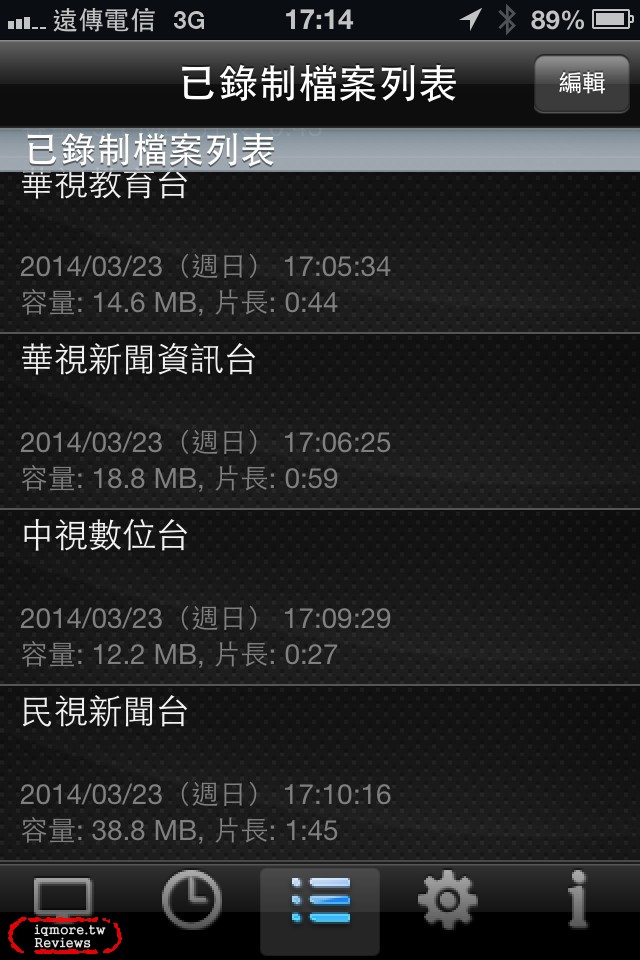640x960 pixels.
Task: Switch to the clock schedule tab
Action: (191, 900)
